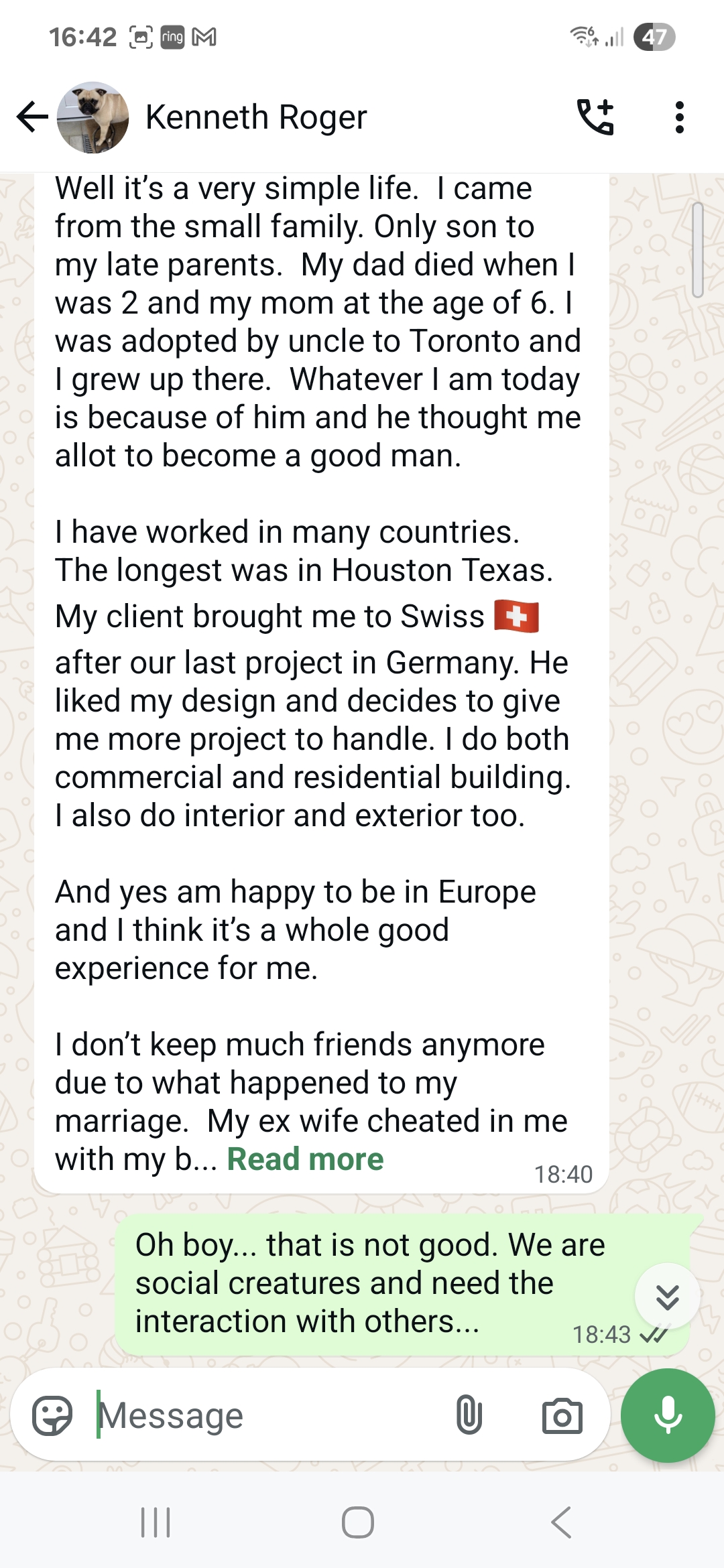Open recent apps from navigation bar

(156, 1522)
